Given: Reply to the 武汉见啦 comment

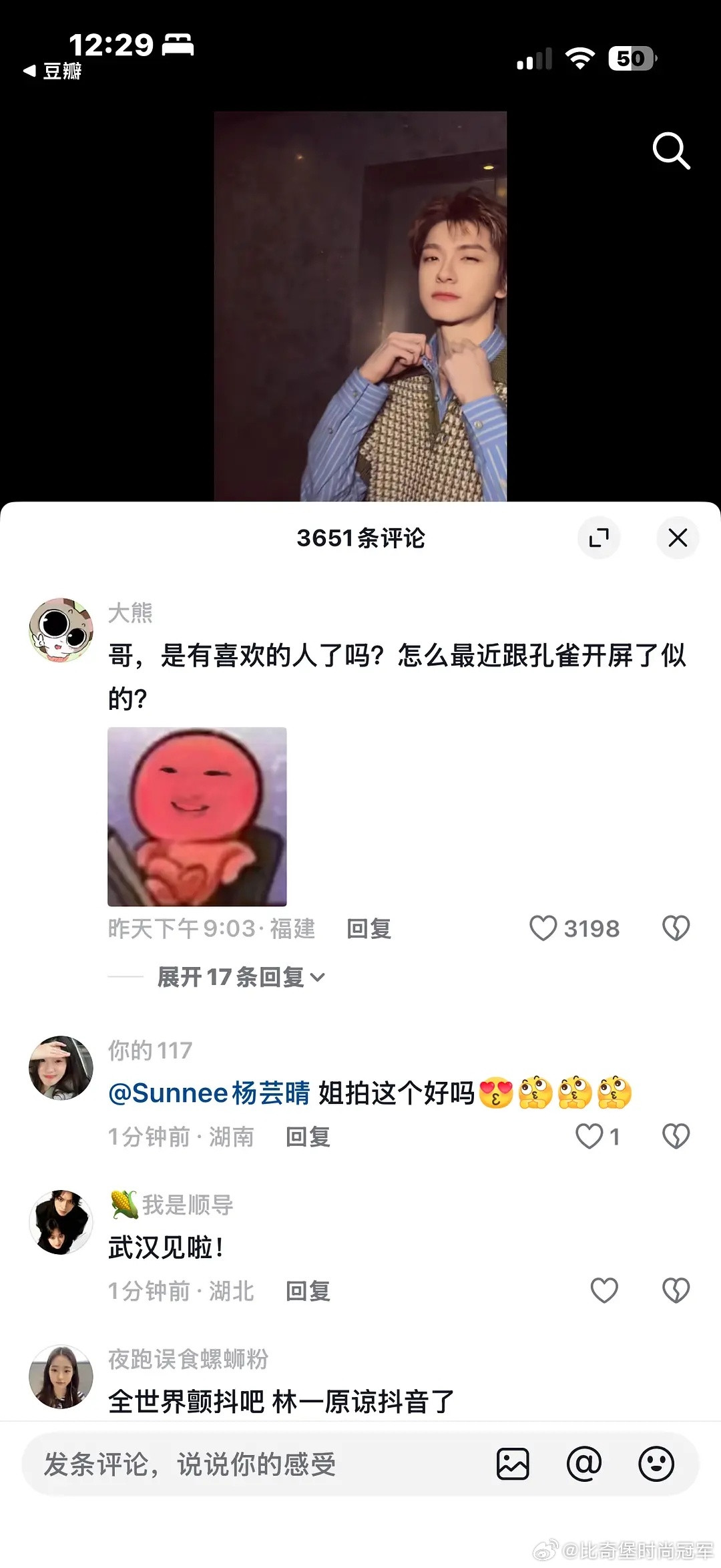Looking at the screenshot, I should 307,1290.
